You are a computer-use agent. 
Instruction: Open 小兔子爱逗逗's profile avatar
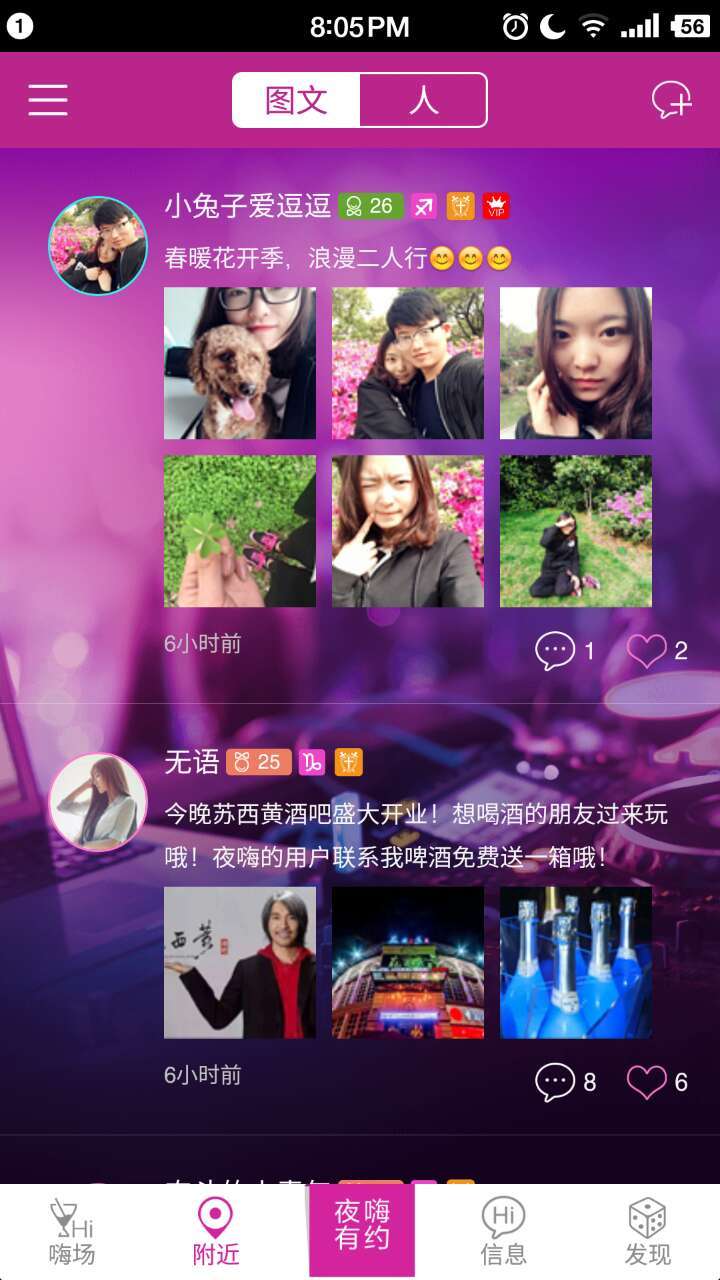click(x=98, y=246)
